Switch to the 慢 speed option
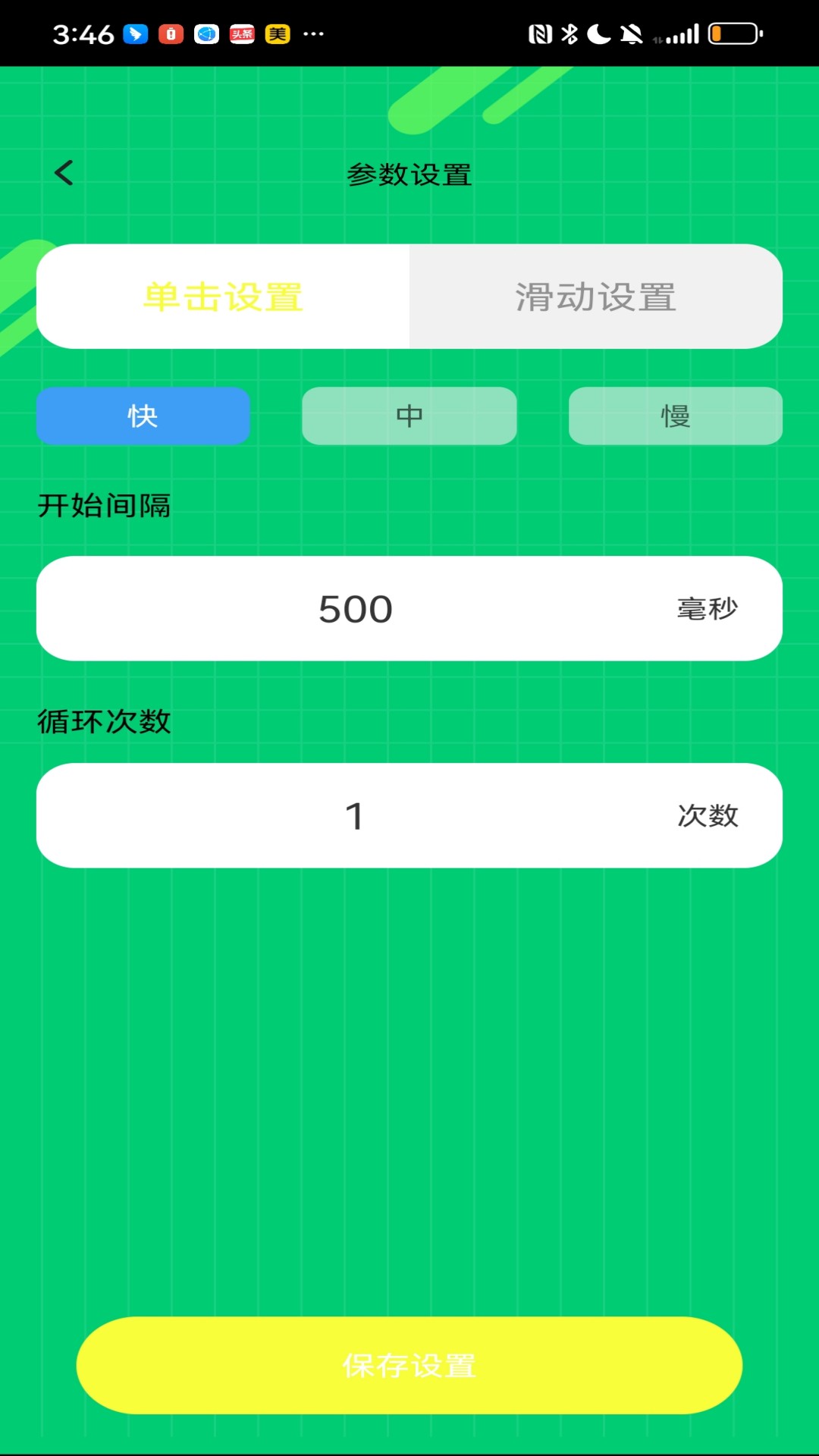This screenshot has height=1456, width=819. (x=675, y=415)
